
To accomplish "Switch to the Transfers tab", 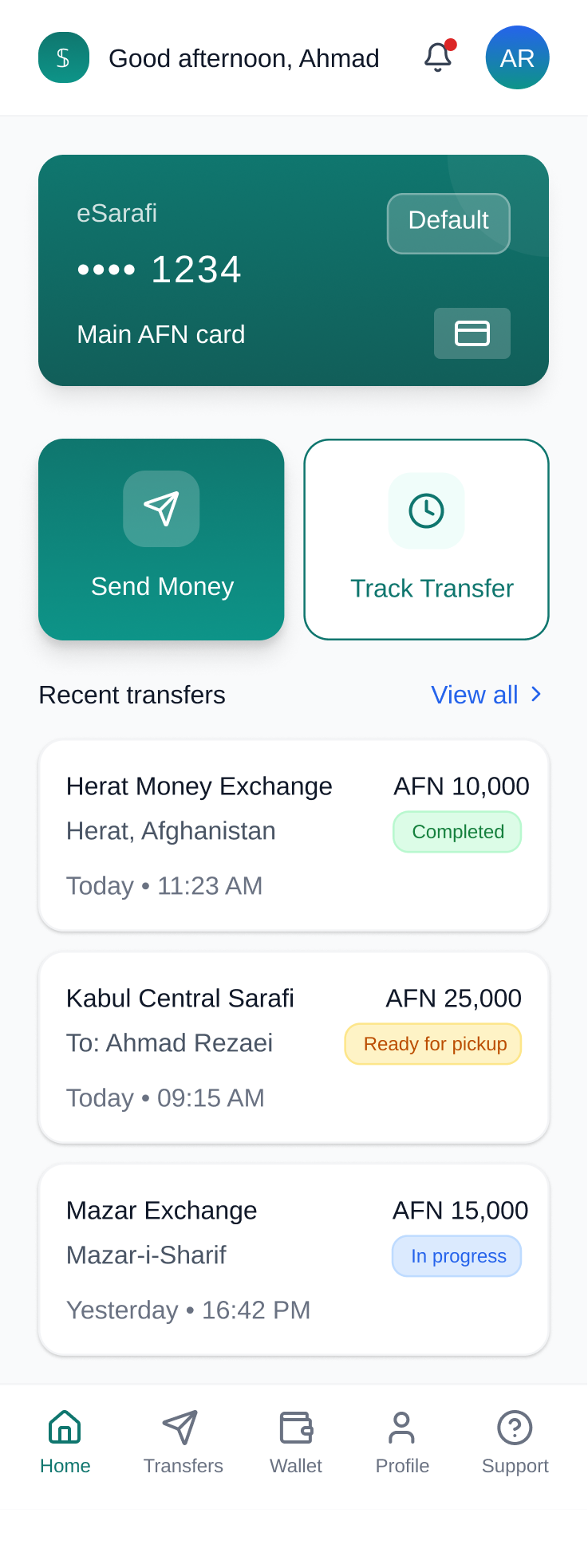I will point(183,1442).
